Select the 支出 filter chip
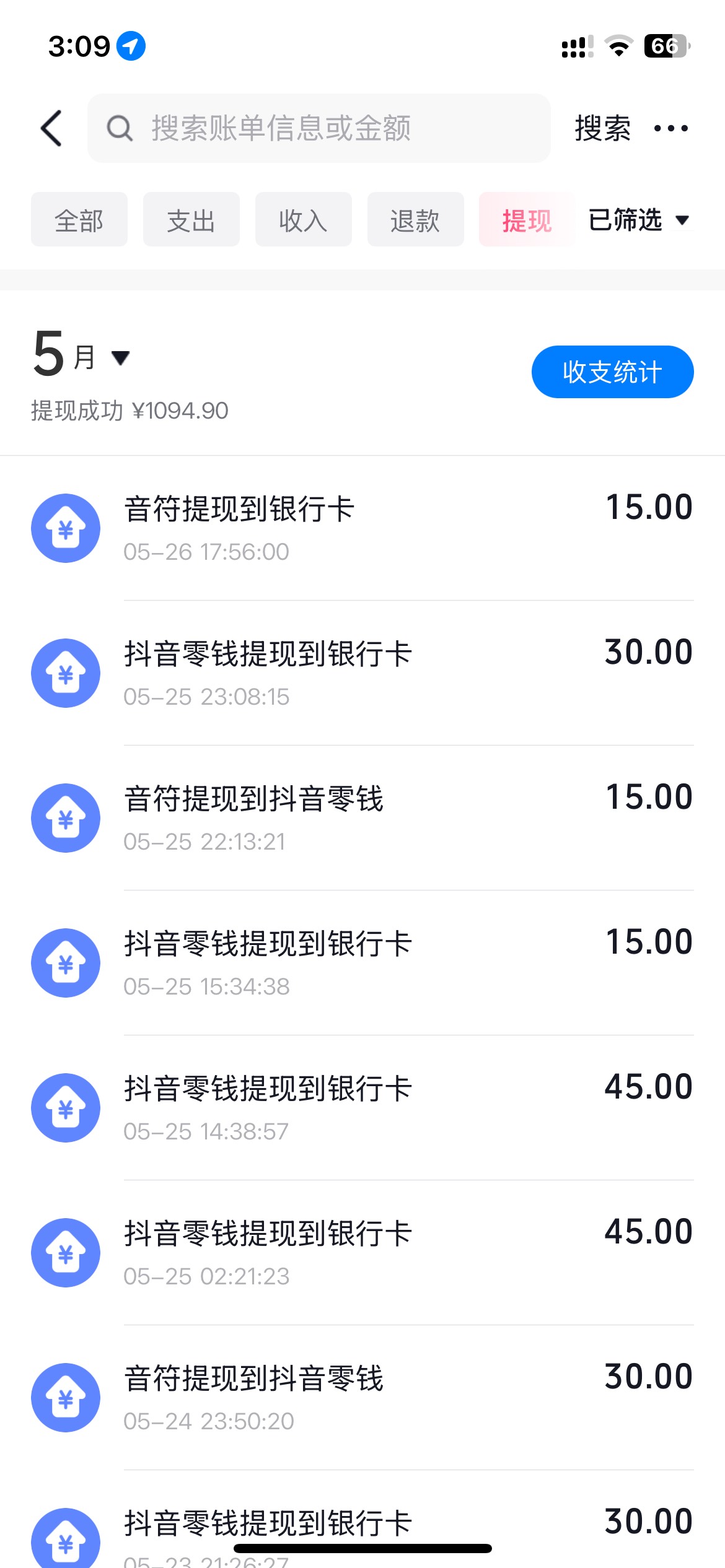 point(191,219)
